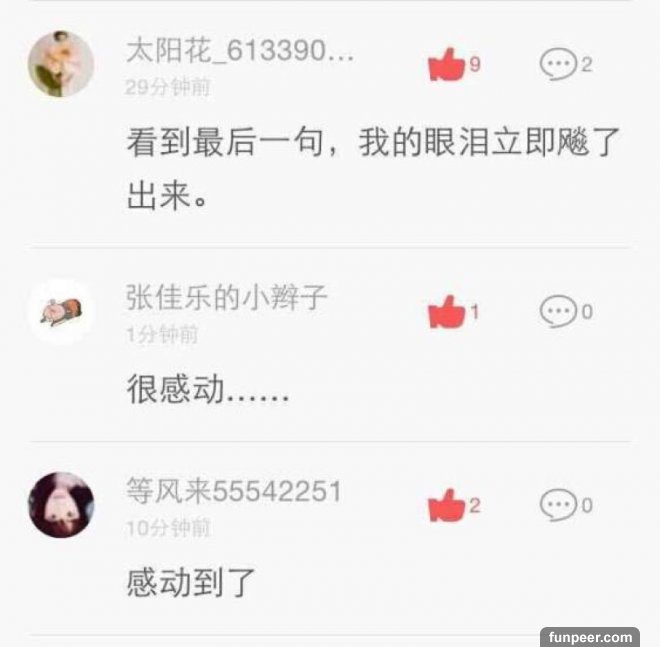Like the comment by 太阳花_613390
The height and width of the screenshot is (647, 660).
click(x=447, y=66)
